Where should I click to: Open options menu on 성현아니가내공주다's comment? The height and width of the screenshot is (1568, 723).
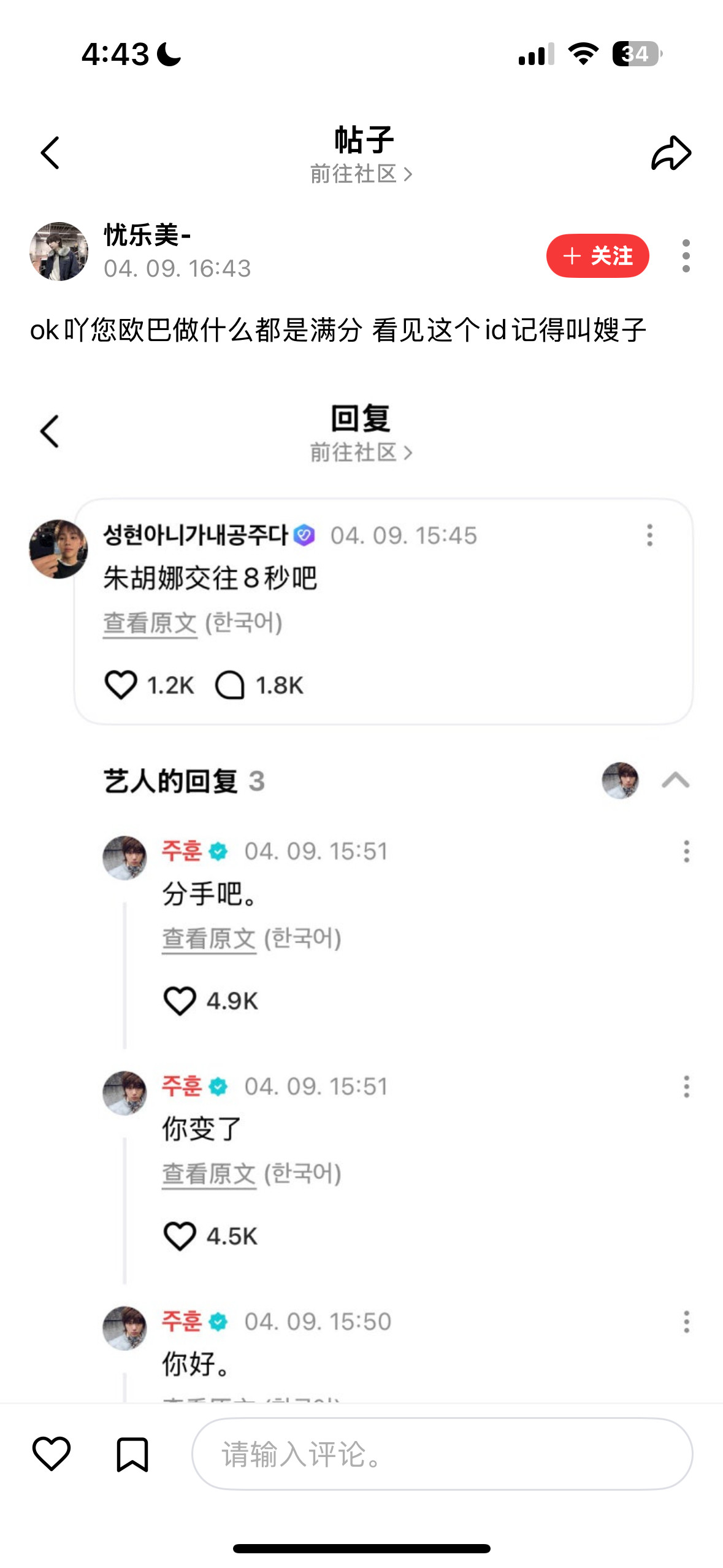tap(649, 535)
